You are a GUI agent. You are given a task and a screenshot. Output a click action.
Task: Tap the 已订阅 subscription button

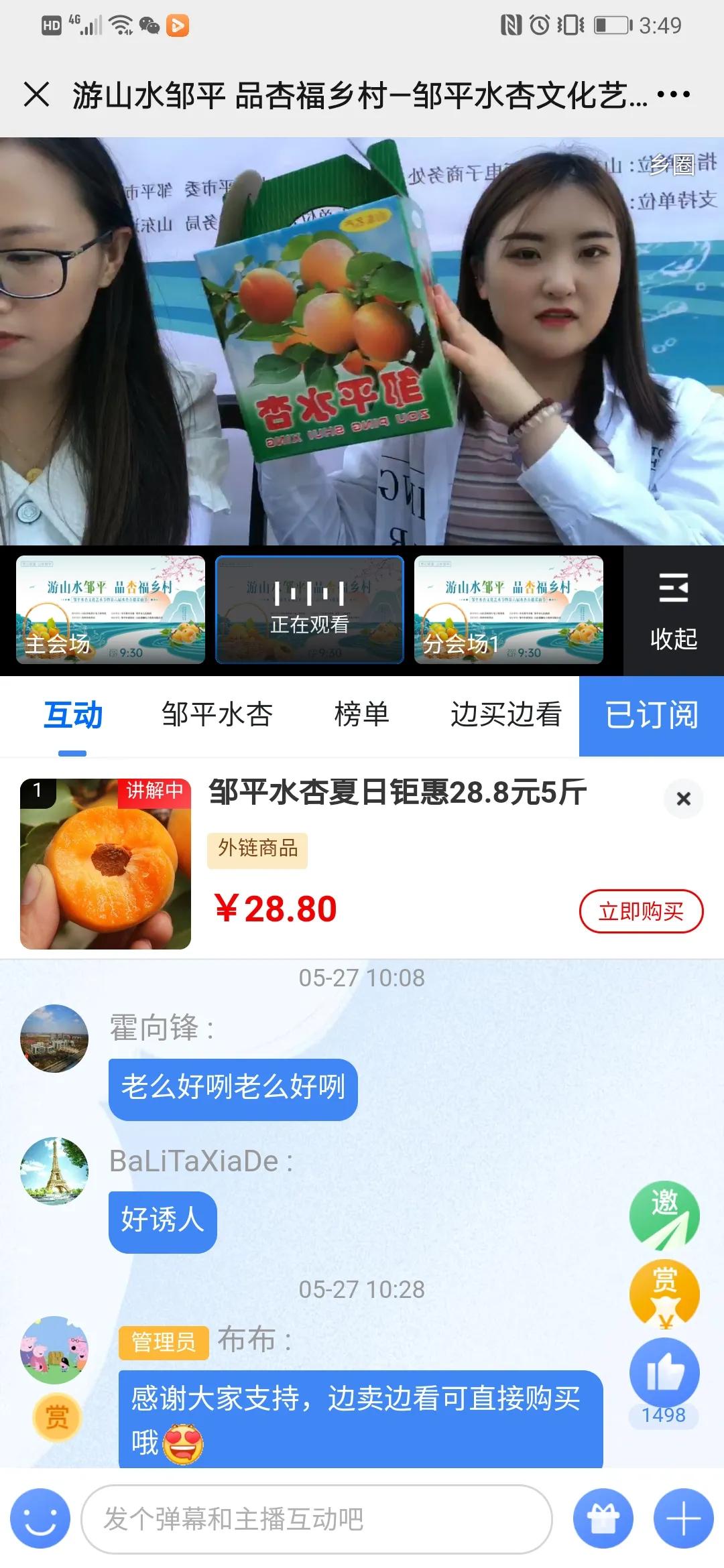pos(652,715)
